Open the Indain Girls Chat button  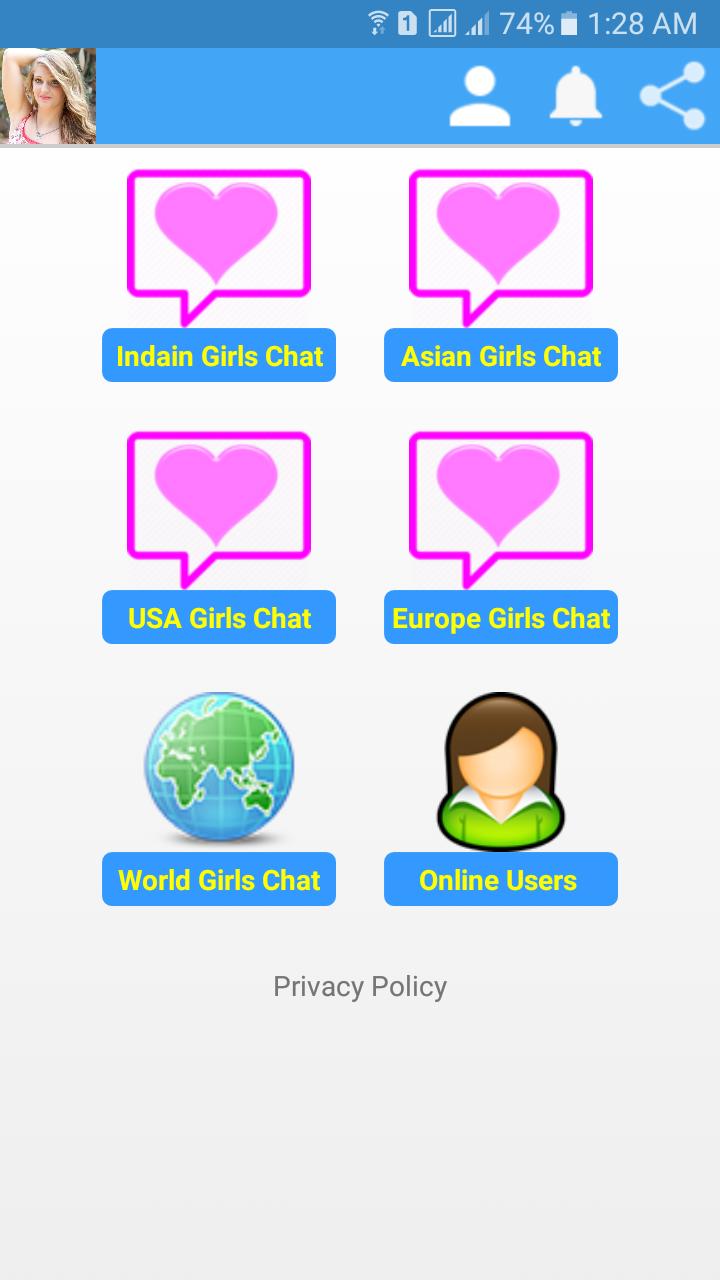pos(218,355)
